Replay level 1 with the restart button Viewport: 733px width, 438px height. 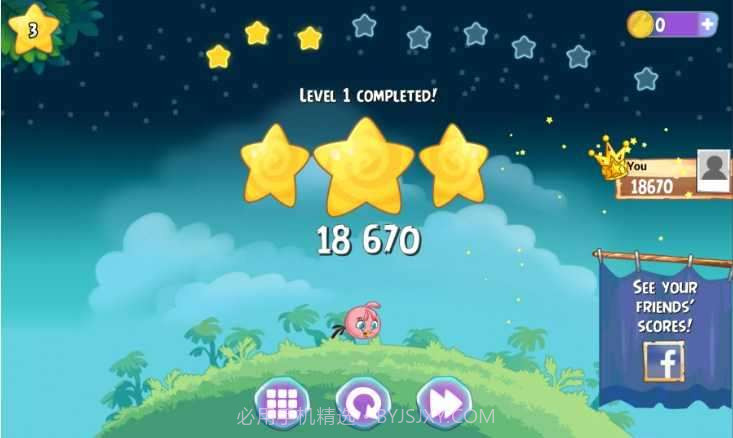360,401
